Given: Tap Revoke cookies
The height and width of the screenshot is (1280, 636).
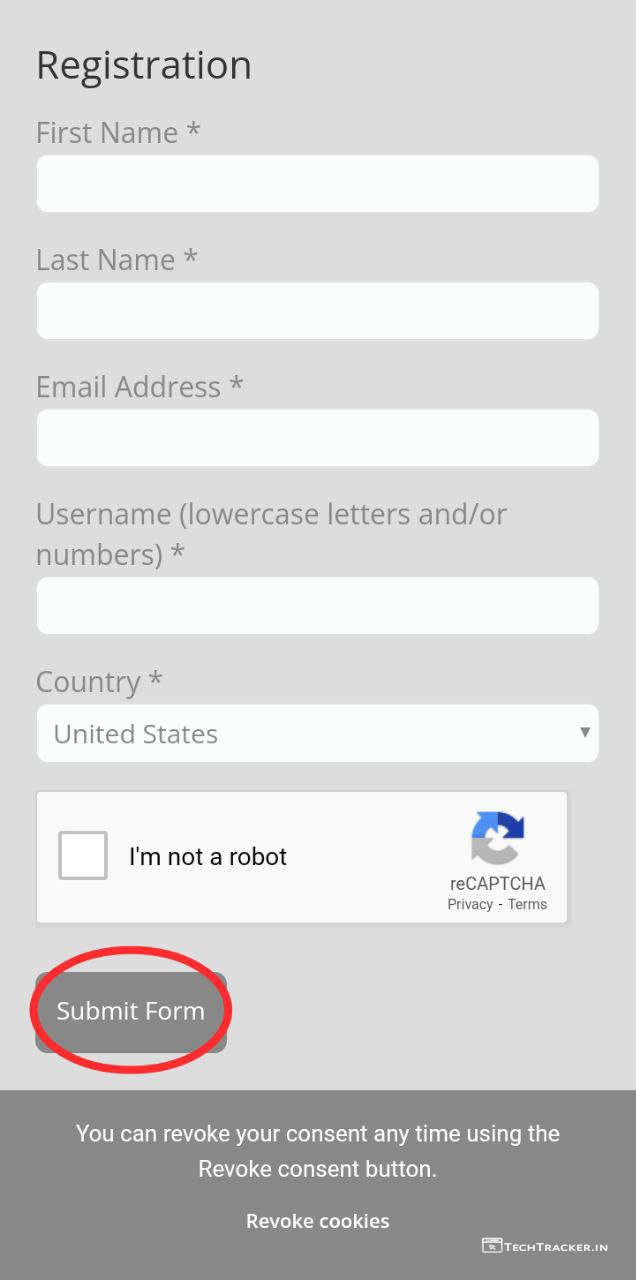Looking at the screenshot, I should 318,1221.
